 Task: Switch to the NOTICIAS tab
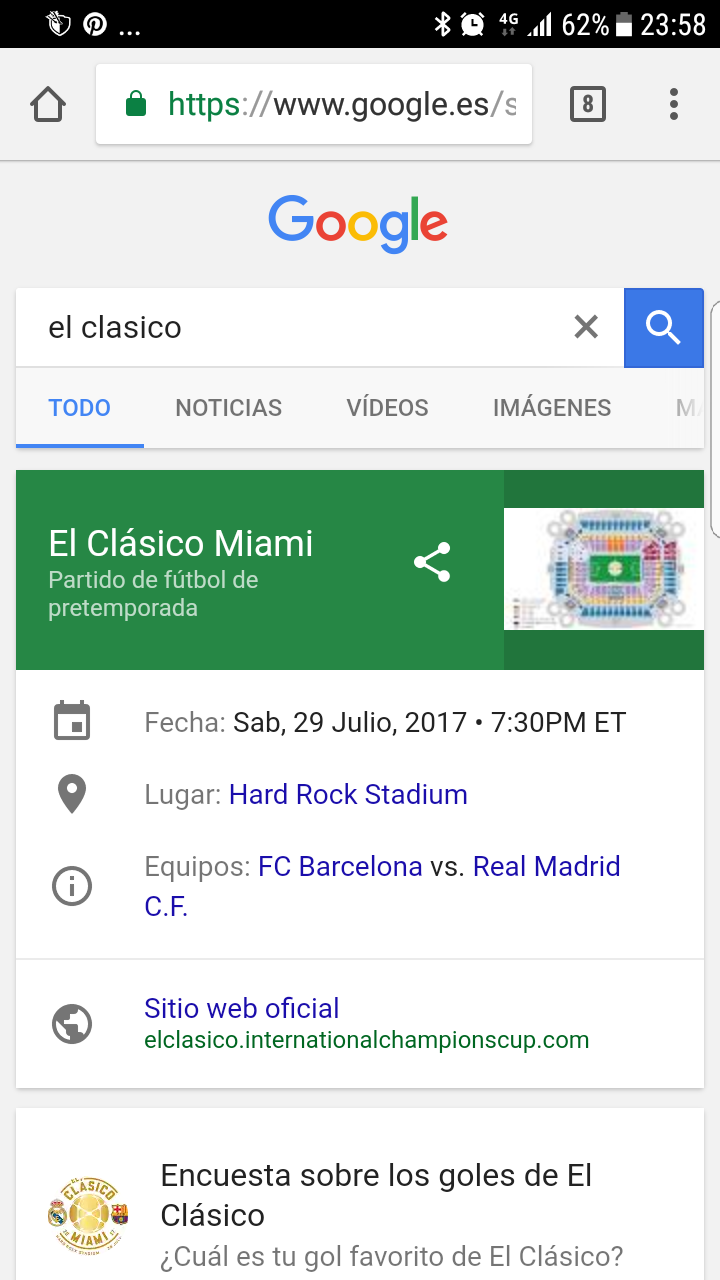point(229,408)
